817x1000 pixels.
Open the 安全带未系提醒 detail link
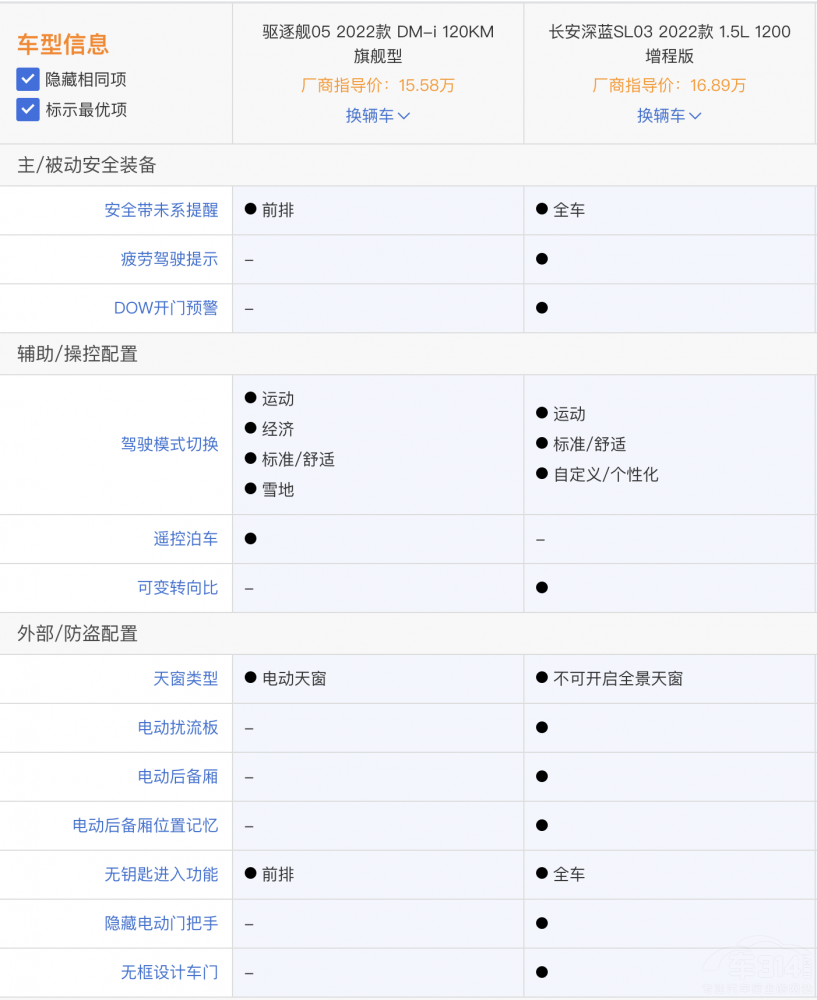161,210
